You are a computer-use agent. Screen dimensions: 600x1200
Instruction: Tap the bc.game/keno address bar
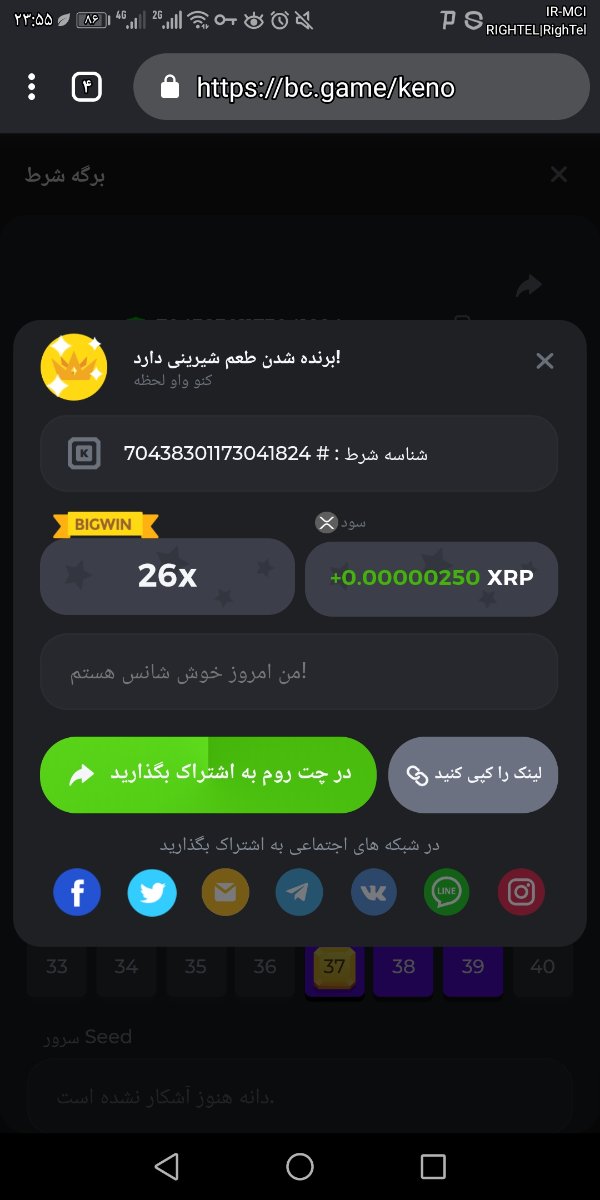point(360,87)
